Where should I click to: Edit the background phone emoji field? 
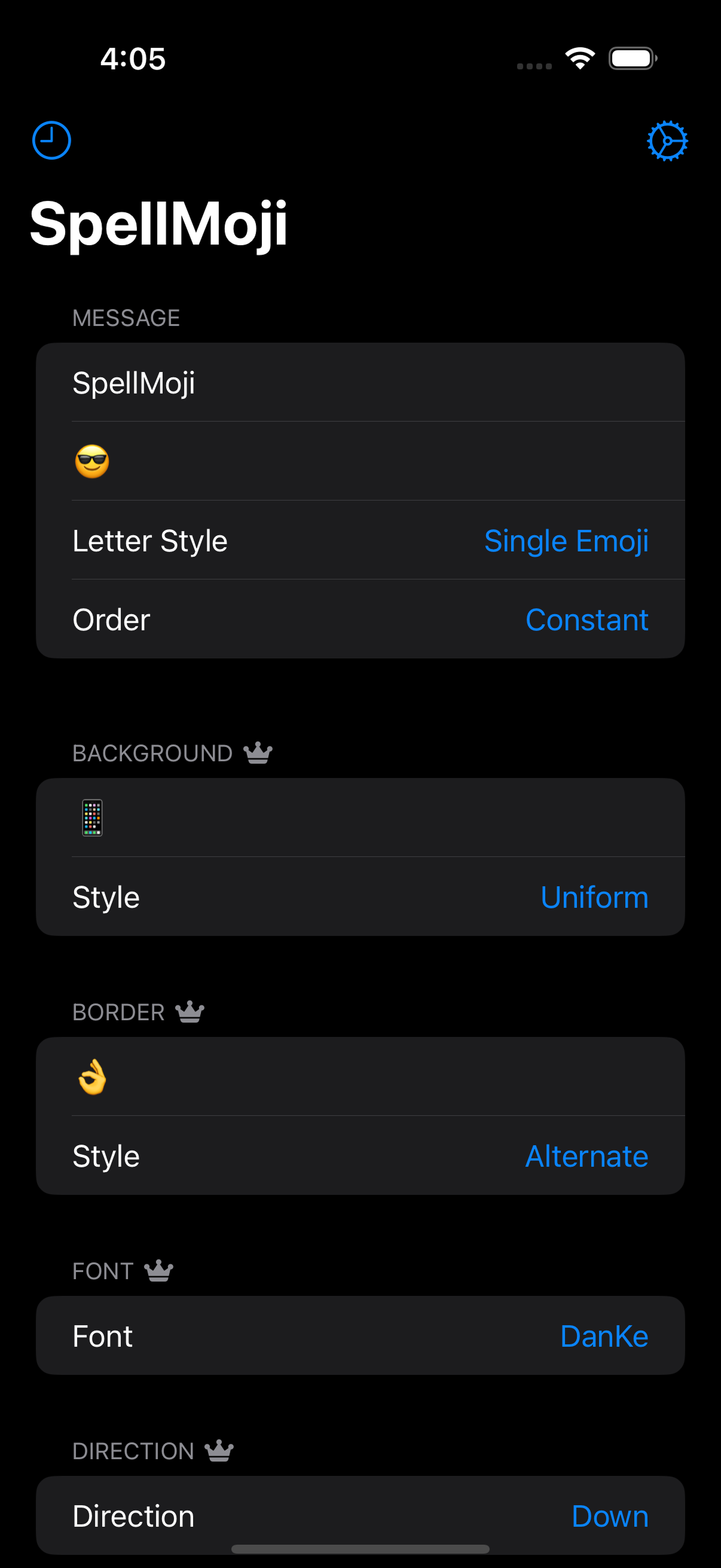[x=93, y=817]
